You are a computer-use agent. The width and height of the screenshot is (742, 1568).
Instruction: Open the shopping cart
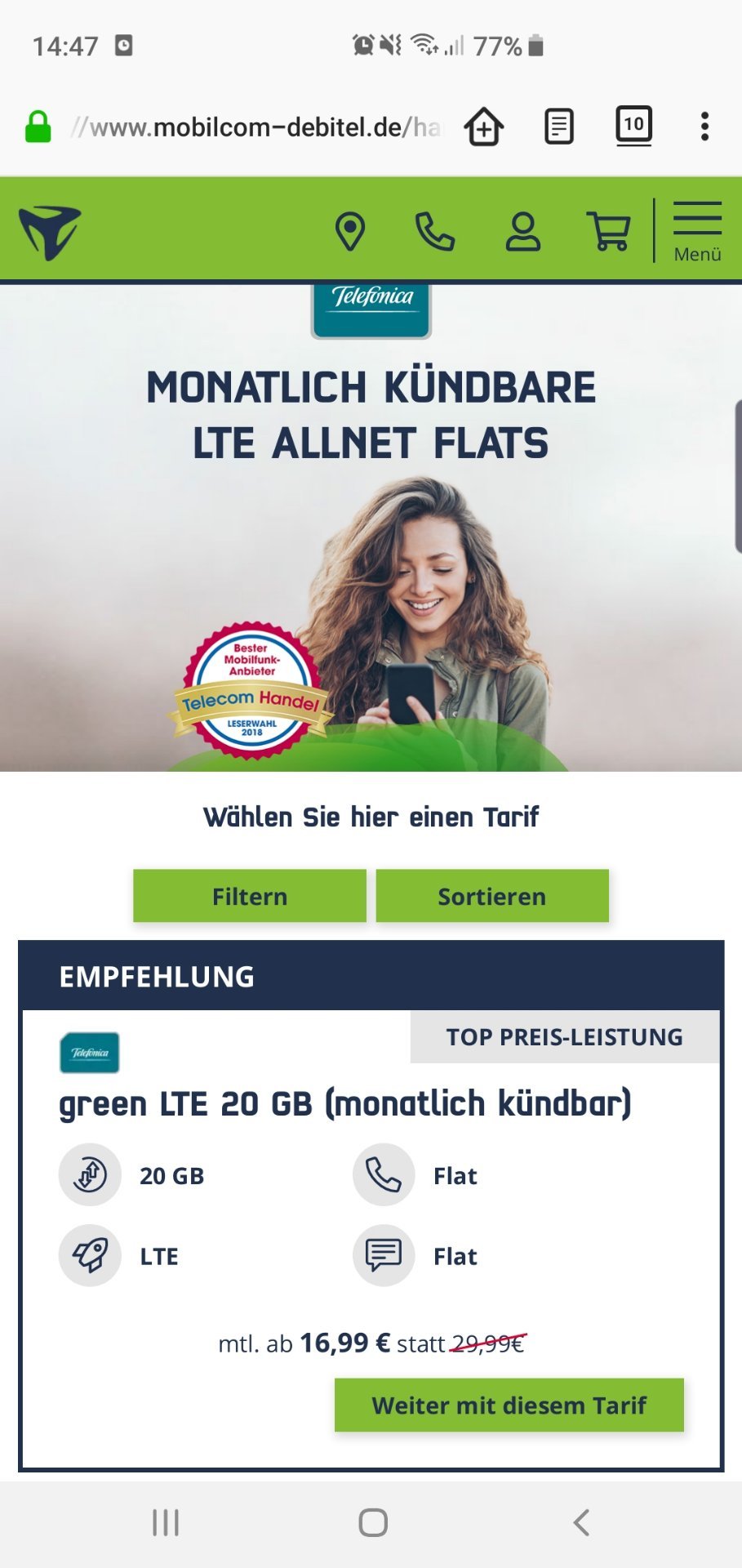click(x=609, y=231)
